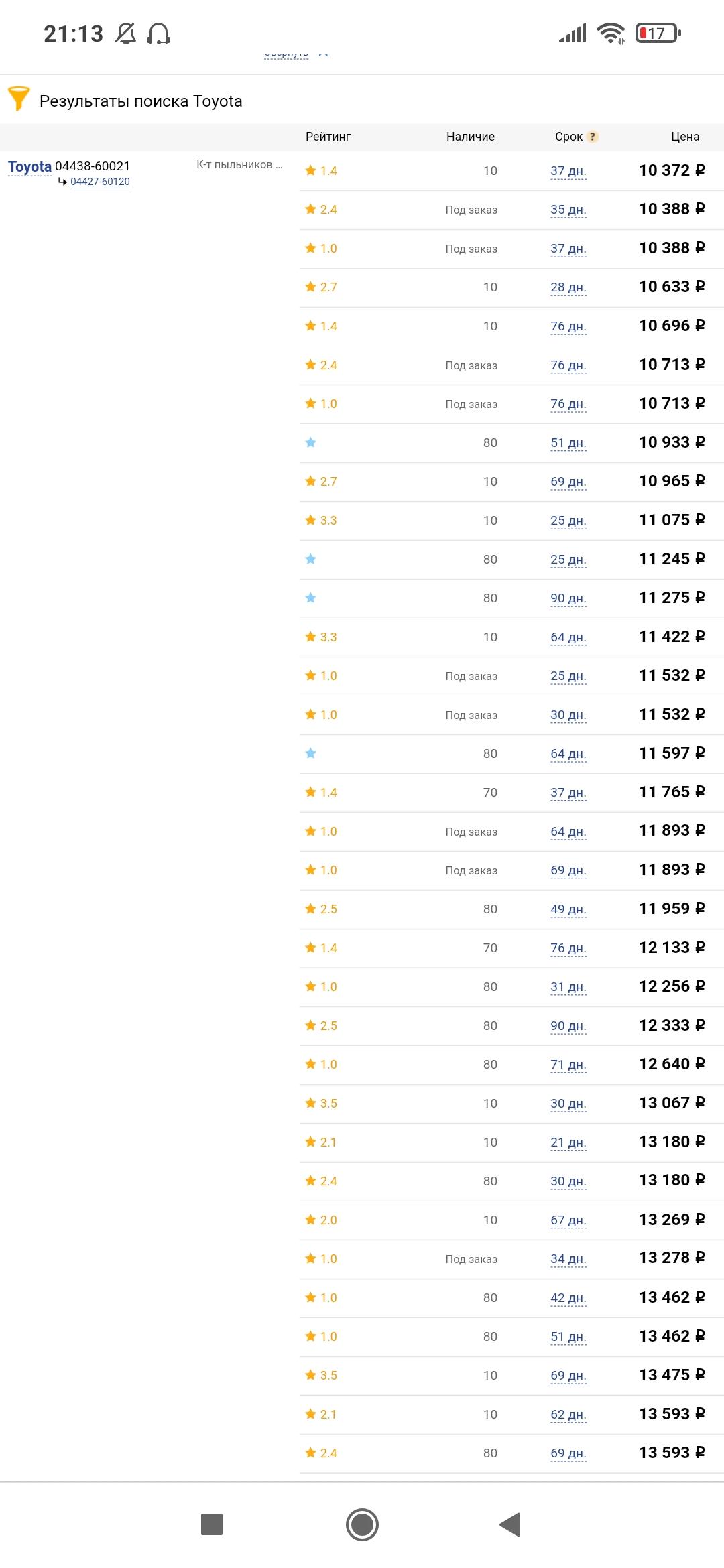Open the Toyota brand link
The height and width of the screenshot is (1568, 724).
point(29,166)
